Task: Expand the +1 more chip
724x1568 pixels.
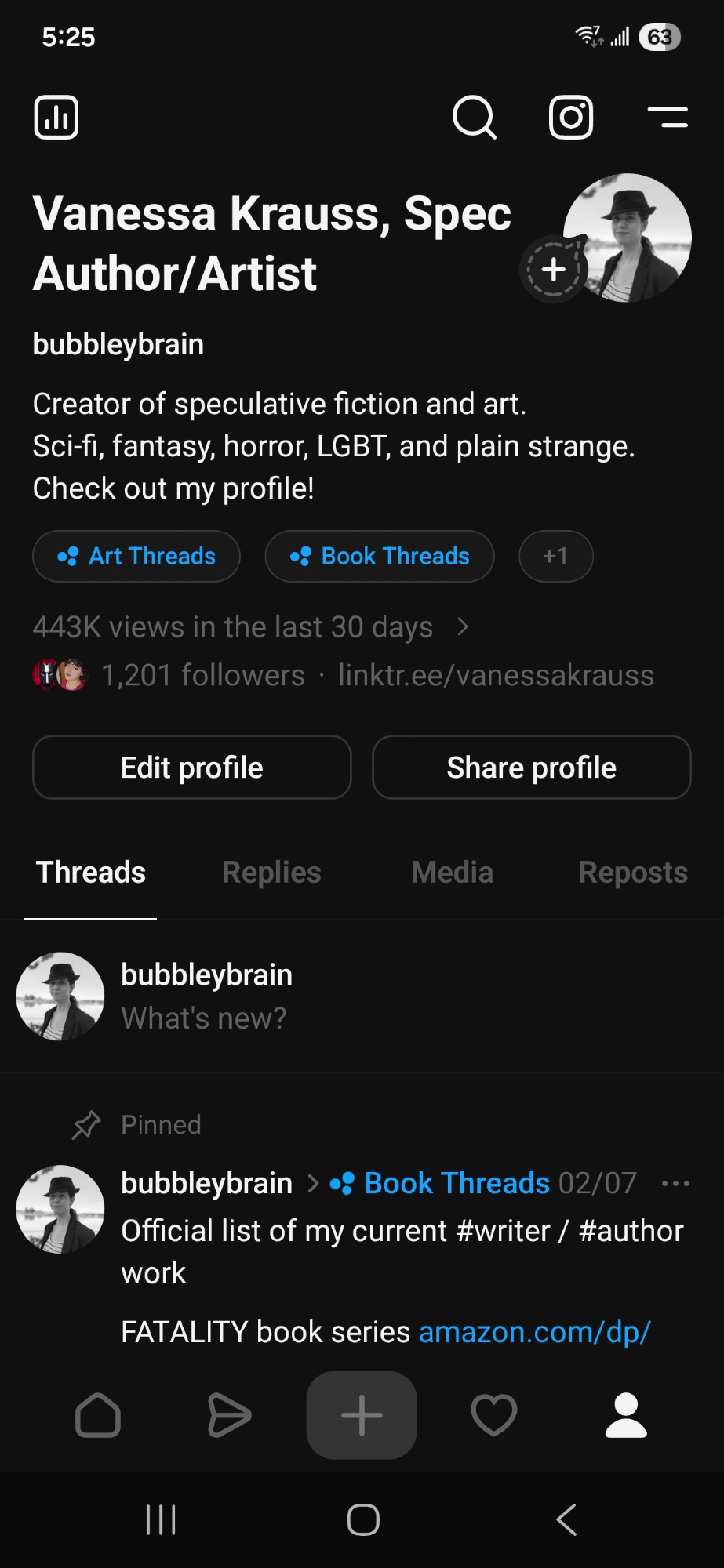Action: (555, 556)
